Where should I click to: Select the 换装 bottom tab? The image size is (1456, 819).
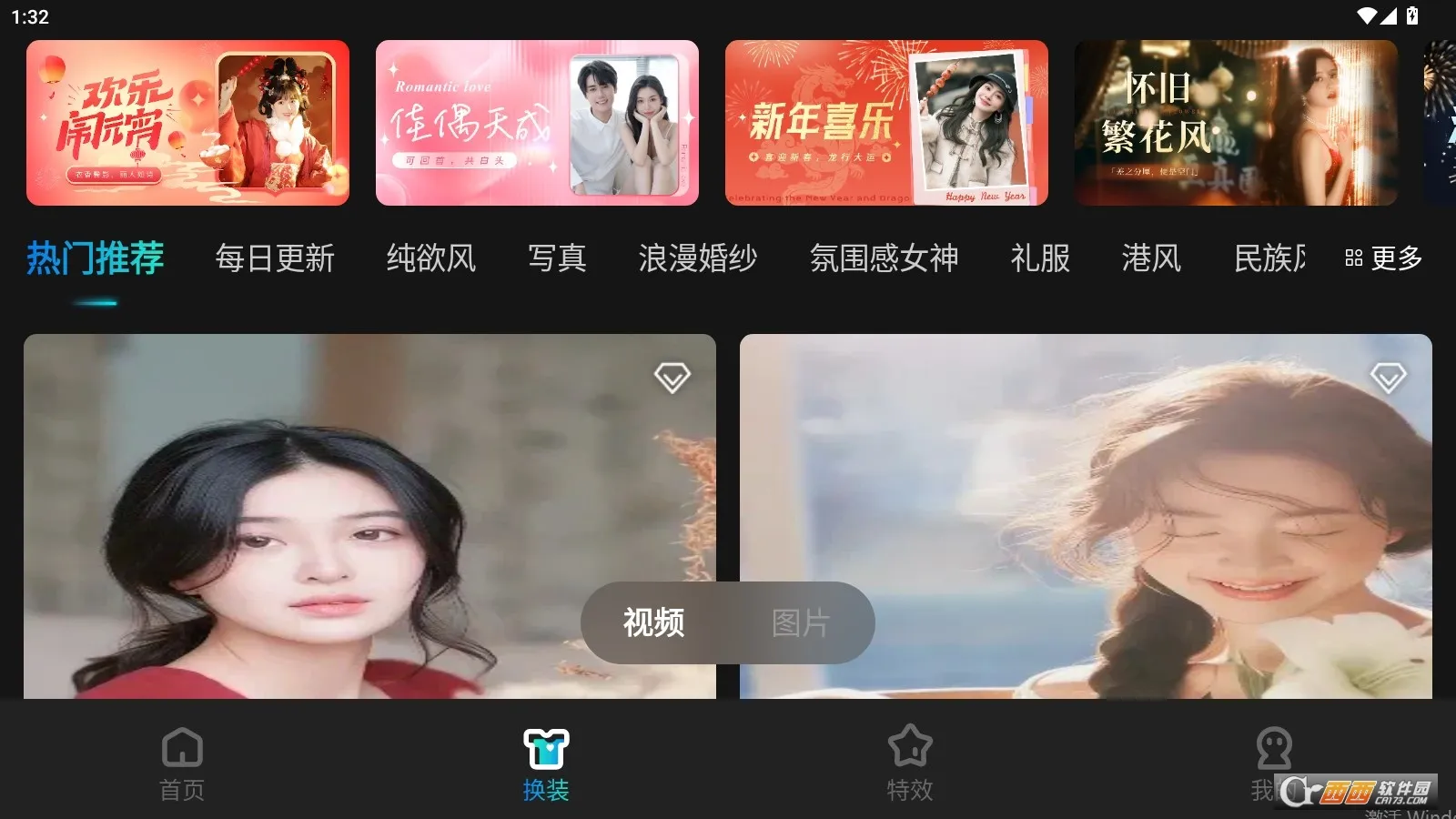(546, 764)
